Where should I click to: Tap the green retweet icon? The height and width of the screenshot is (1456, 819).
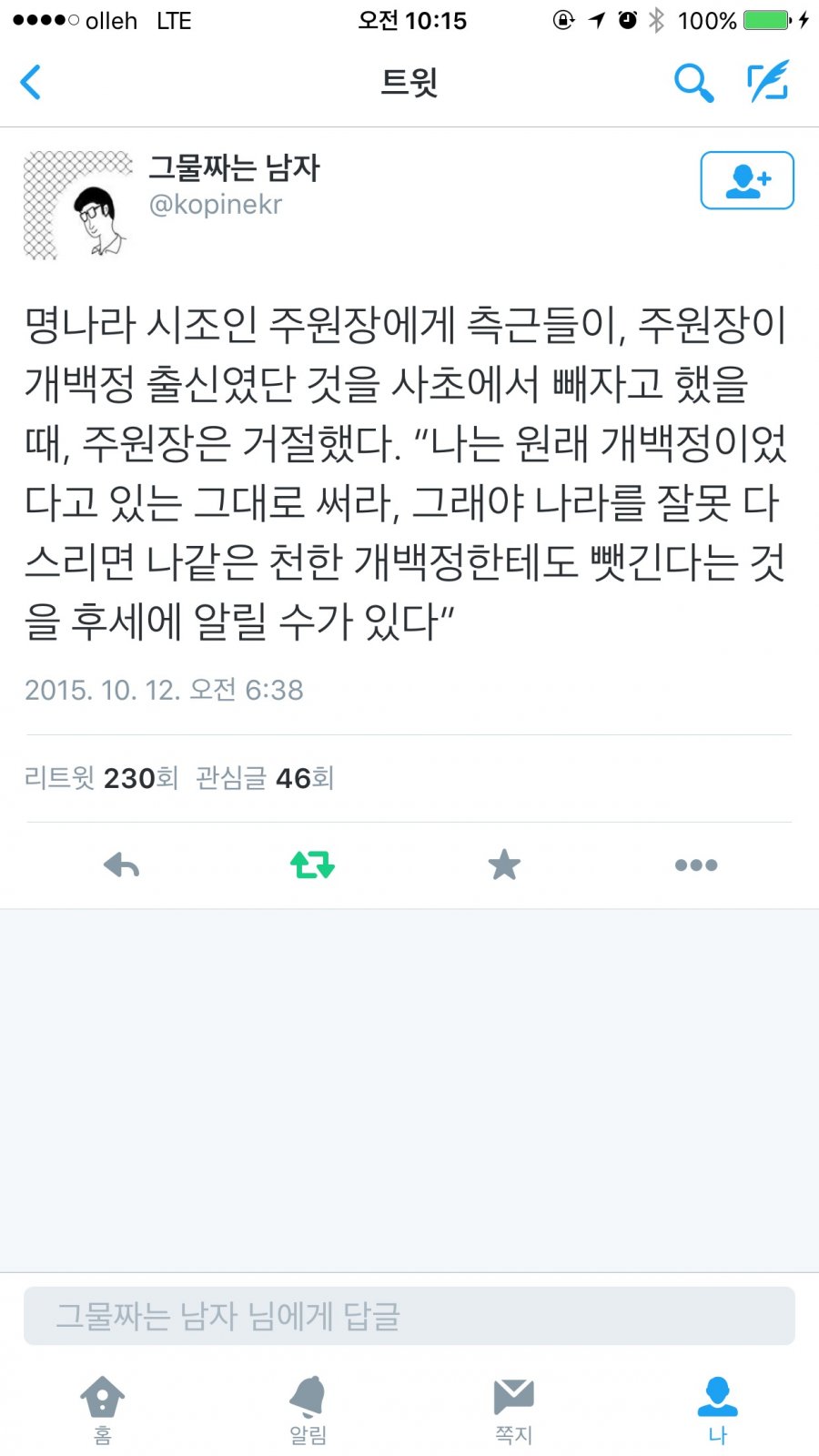(x=312, y=864)
